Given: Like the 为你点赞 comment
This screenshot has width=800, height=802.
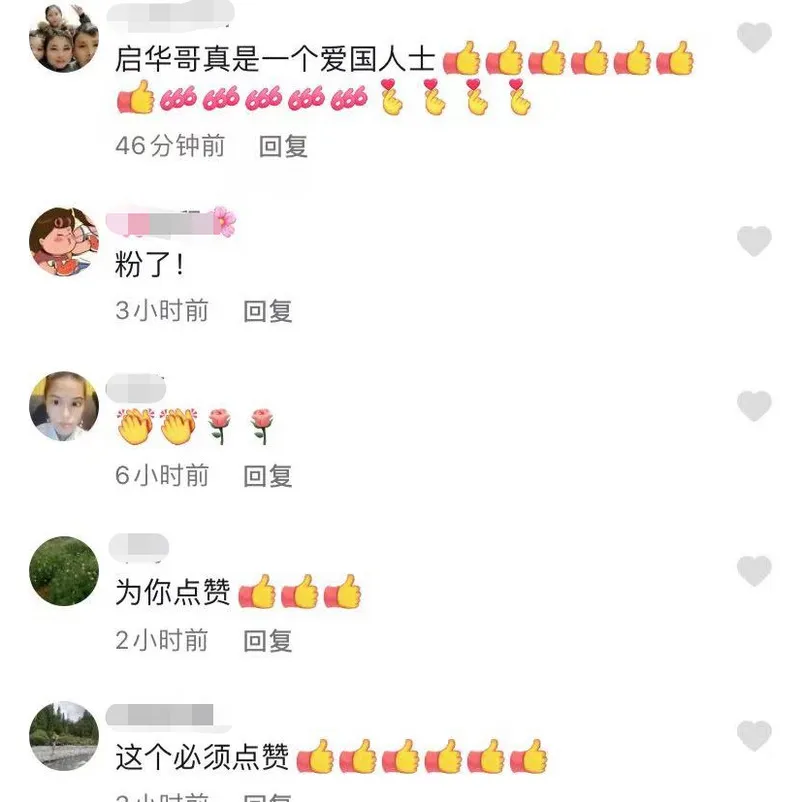Looking at the screenshot, I should [754, 571].
